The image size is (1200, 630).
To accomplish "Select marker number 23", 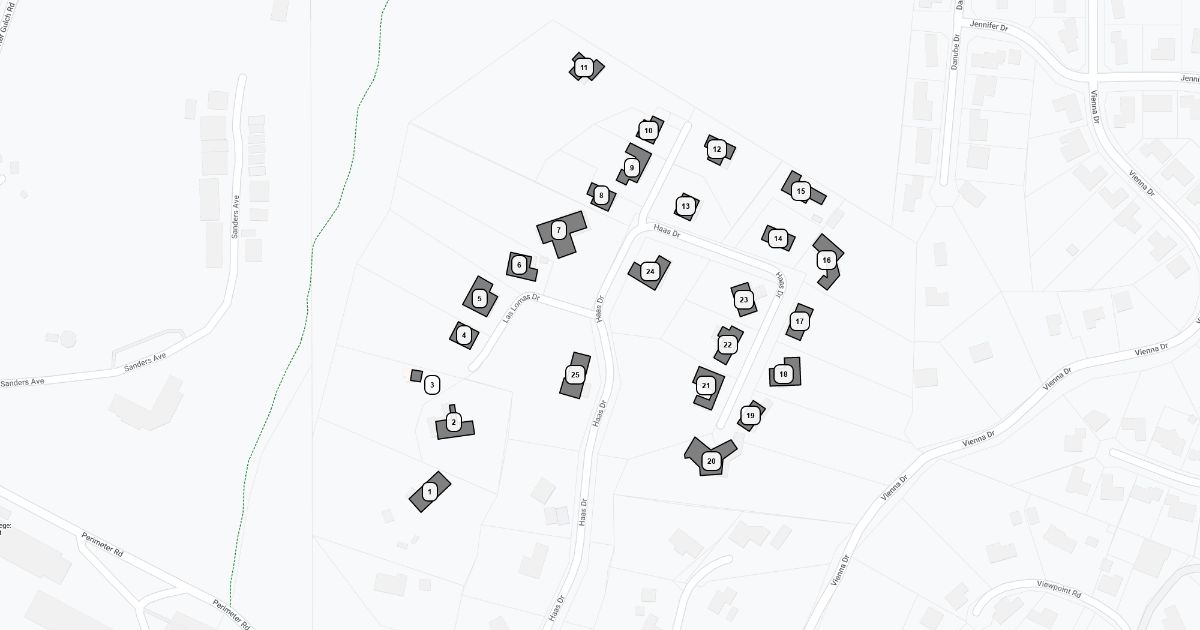I will (743, 300).
